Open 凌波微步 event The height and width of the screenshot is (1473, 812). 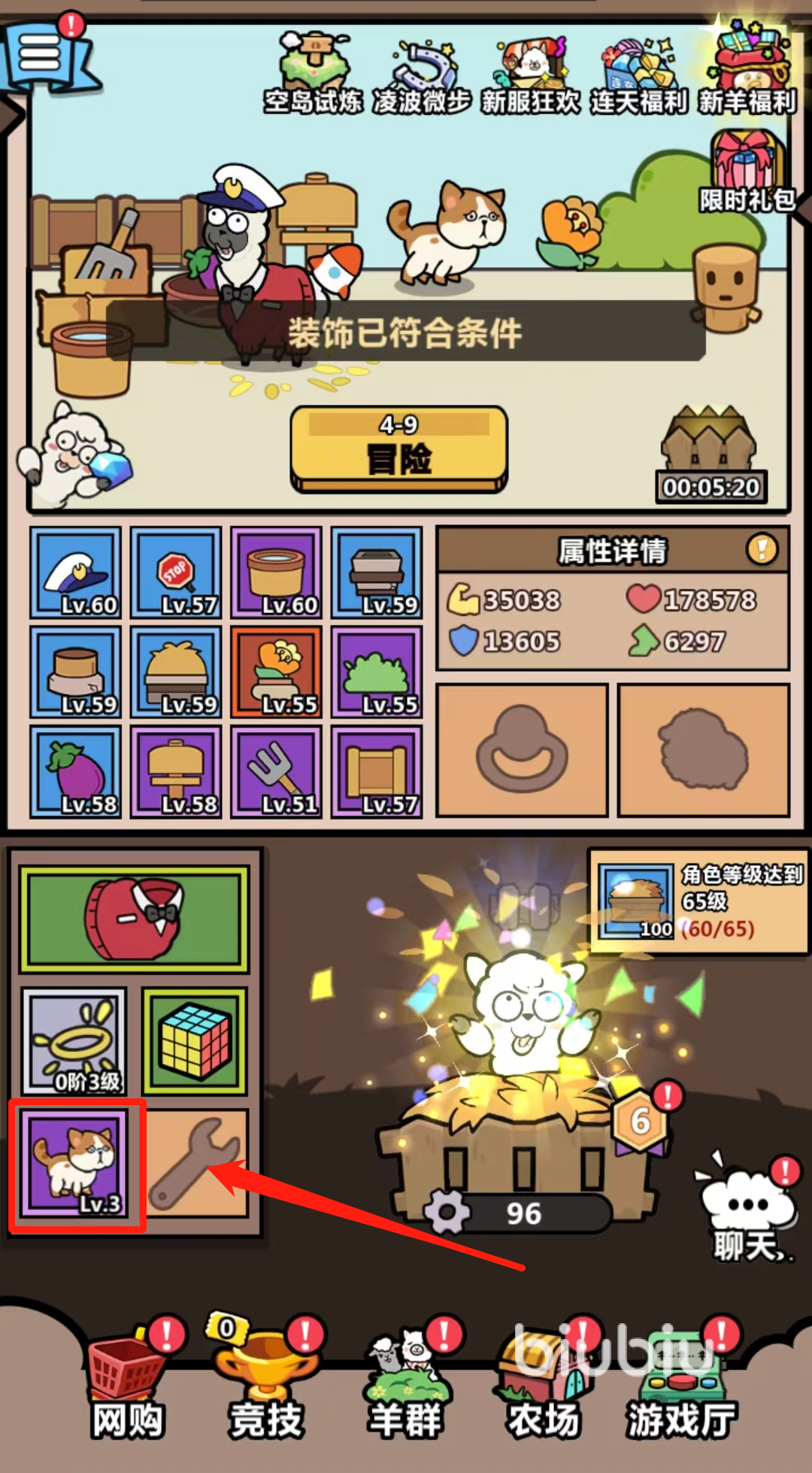423,74
